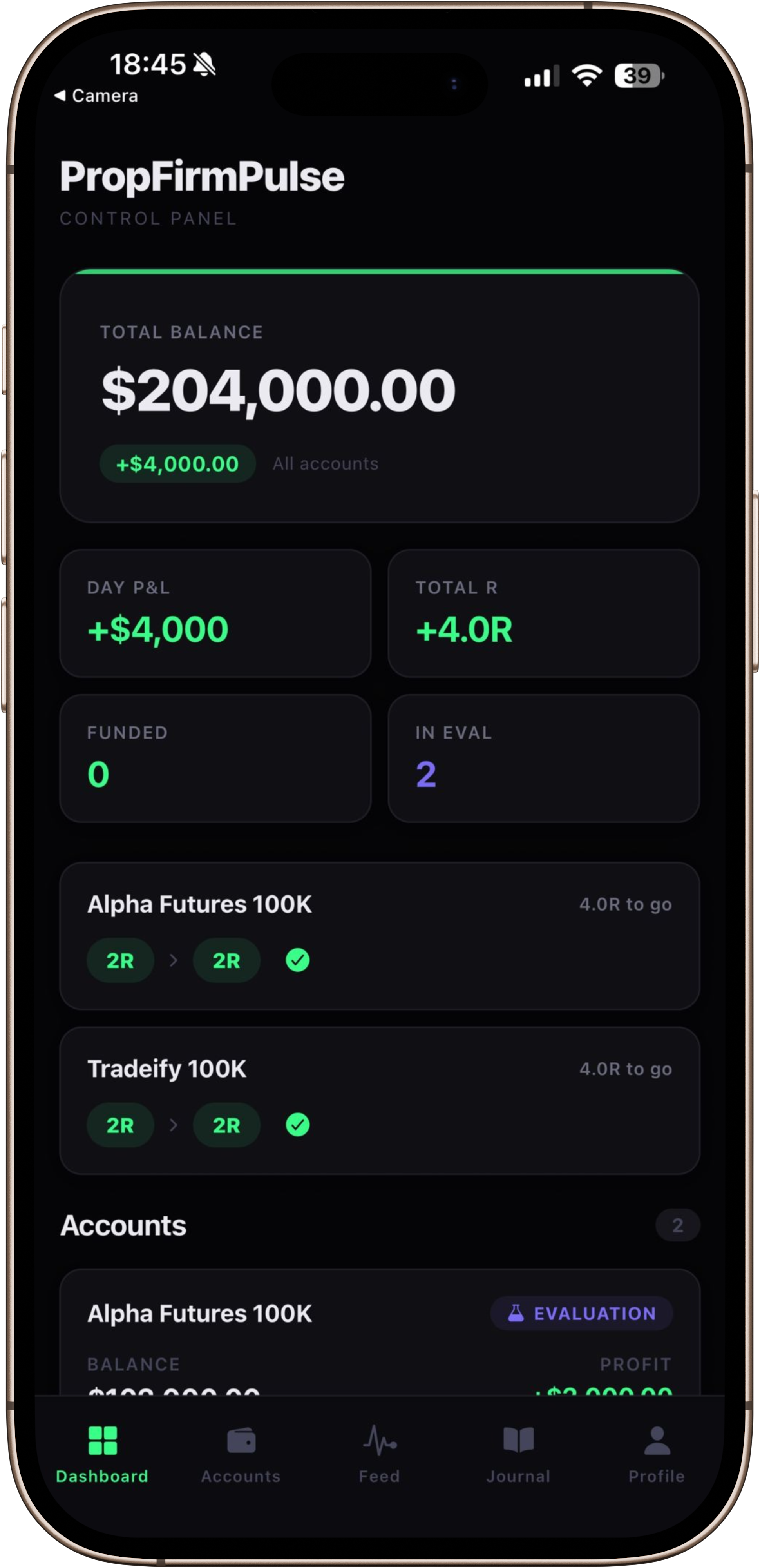Expand the chevron between Alpha Futures 2R pills
The width and height of the screenshot is (760, 1568).
coord(174,960)
